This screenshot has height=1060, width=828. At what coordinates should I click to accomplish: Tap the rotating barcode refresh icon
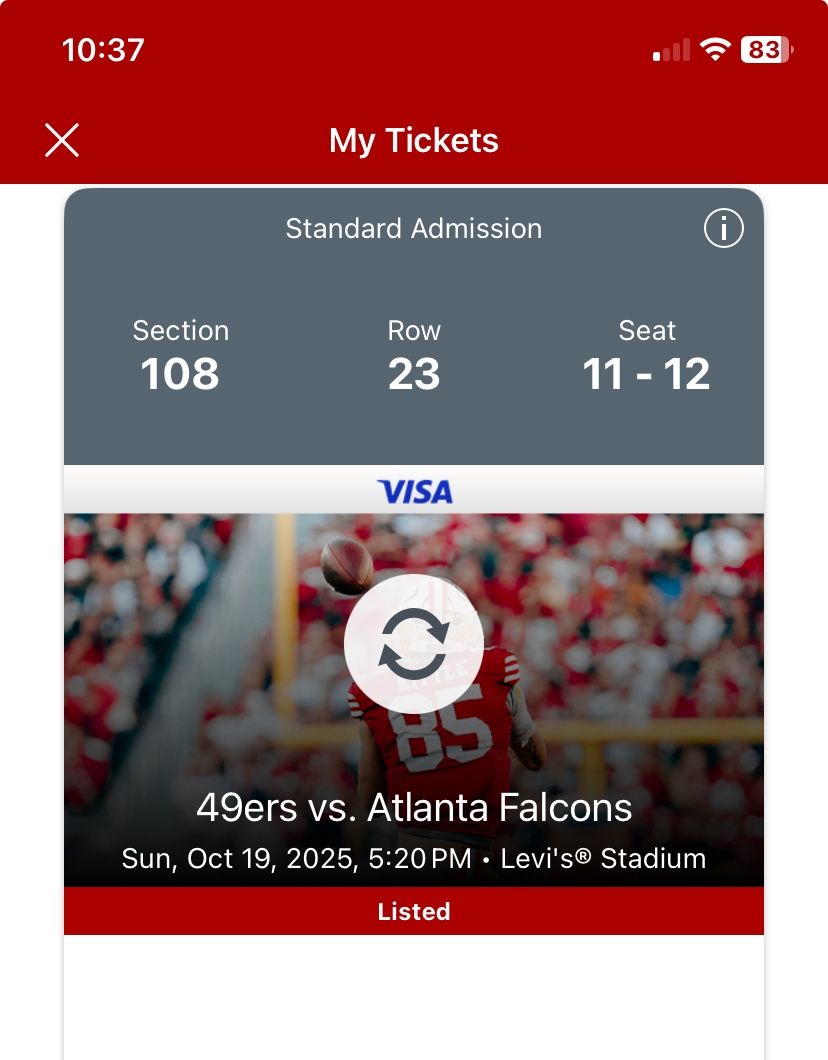coord(414,644)
